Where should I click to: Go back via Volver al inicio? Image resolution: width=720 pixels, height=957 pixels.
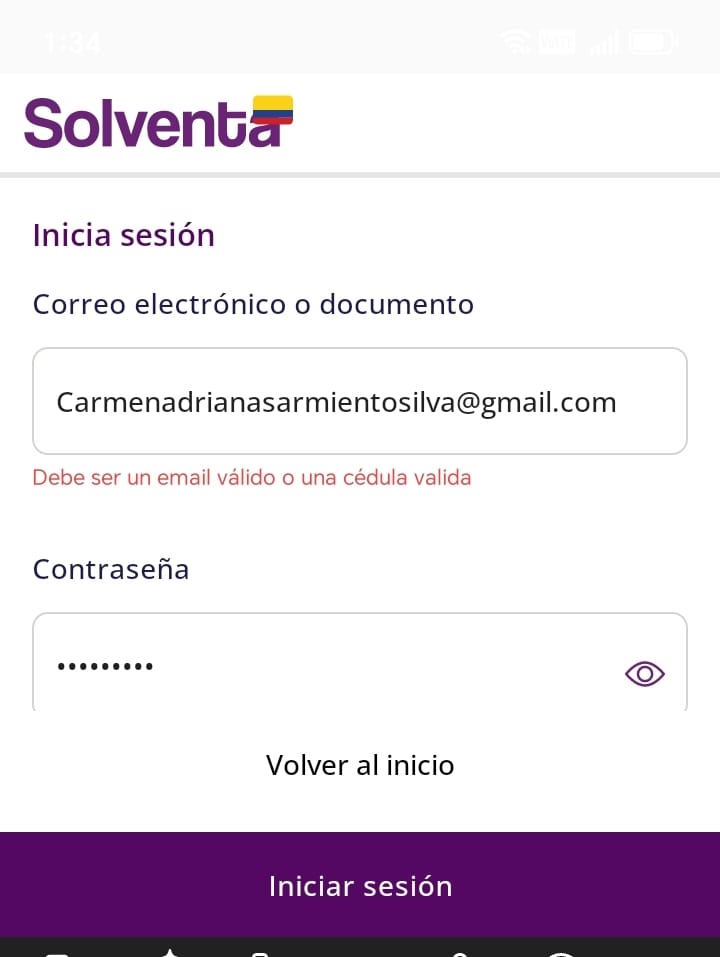tap(360, 765)
